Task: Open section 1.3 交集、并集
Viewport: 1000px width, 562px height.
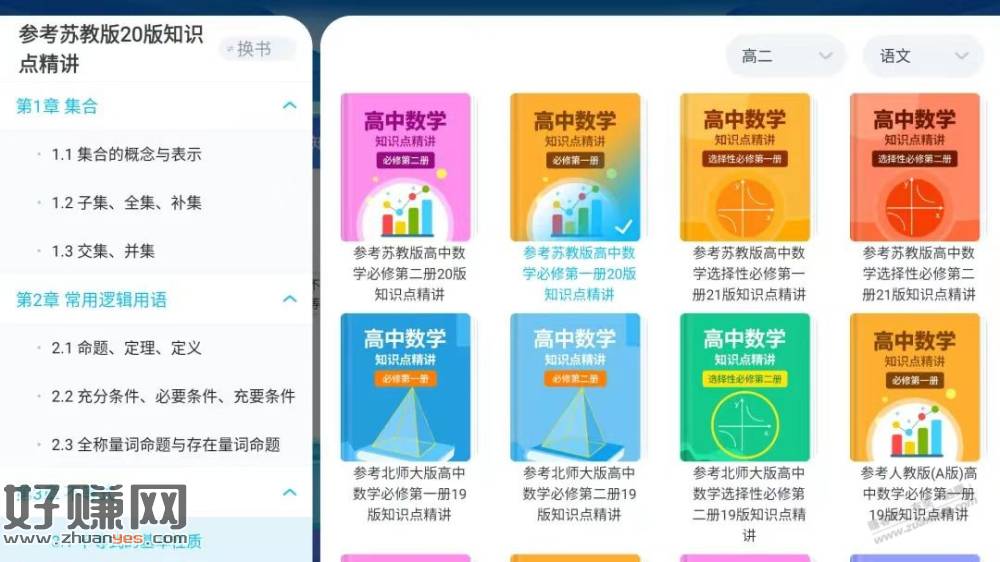Action: point(103,251)
